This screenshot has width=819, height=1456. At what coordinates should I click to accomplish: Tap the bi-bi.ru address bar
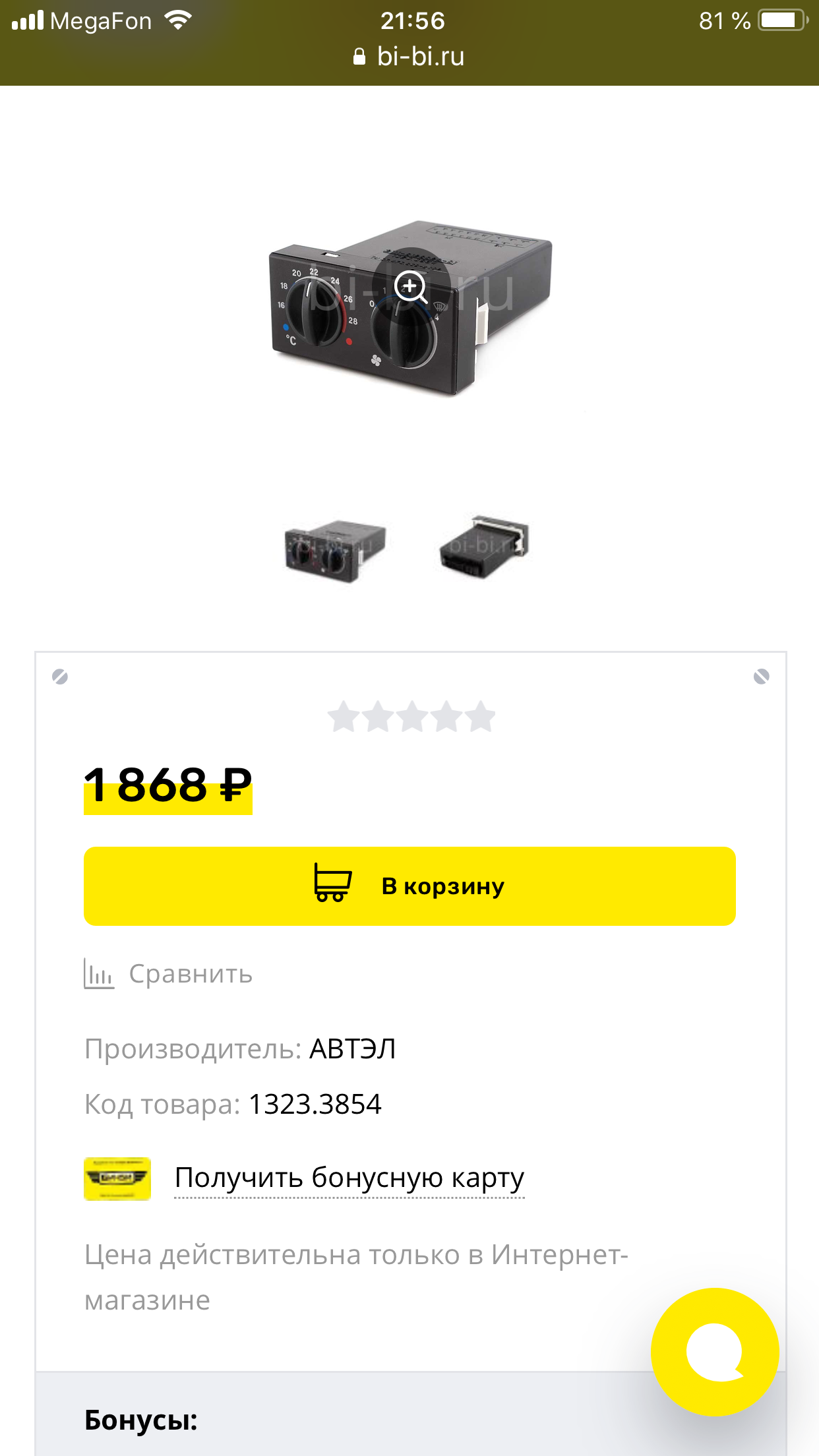[409, 57]
